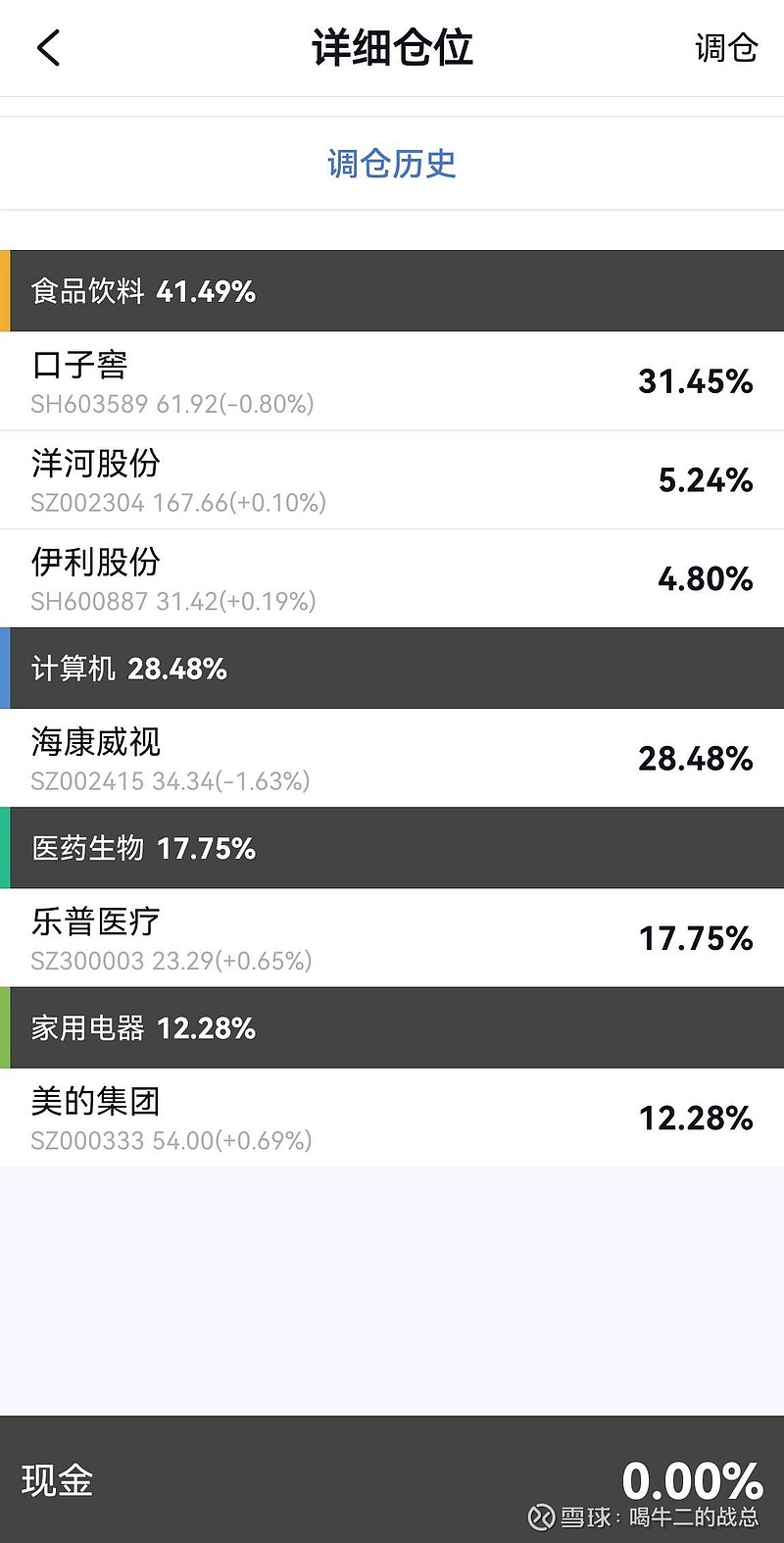Image resolution: width=784 pixels, height=1543 pixels.
Task: Open the 美的集团 stock row
Action: pyautogui.click(x=392, y=1118)
